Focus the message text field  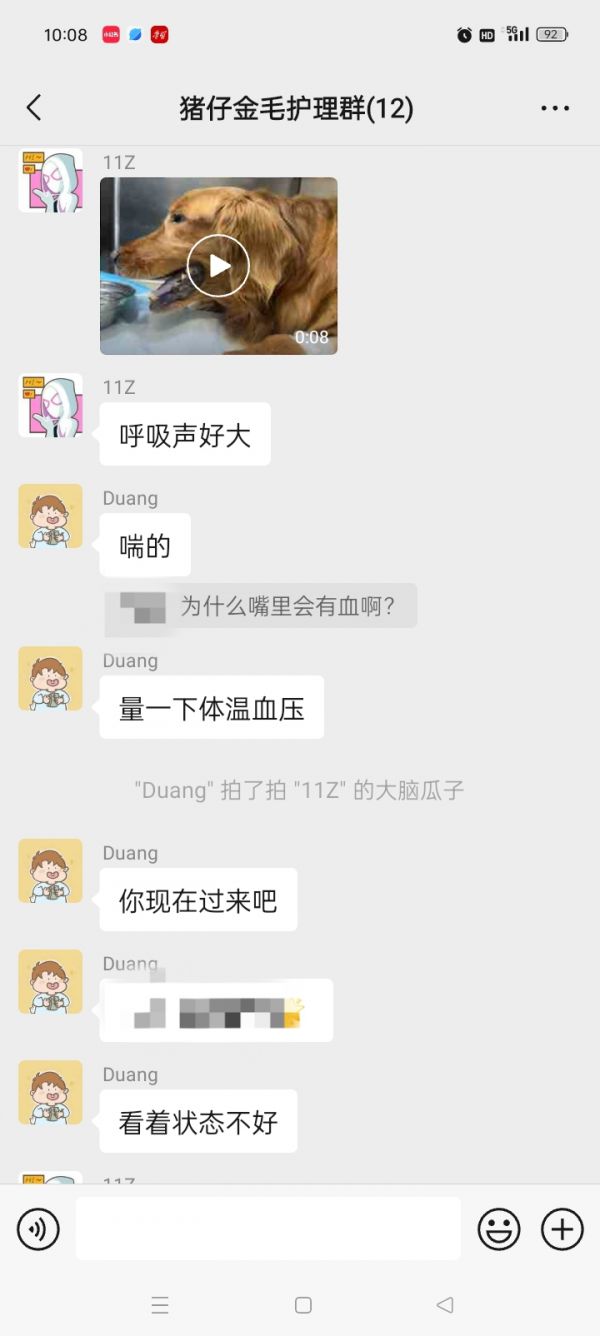click(x=268, y=1229)
